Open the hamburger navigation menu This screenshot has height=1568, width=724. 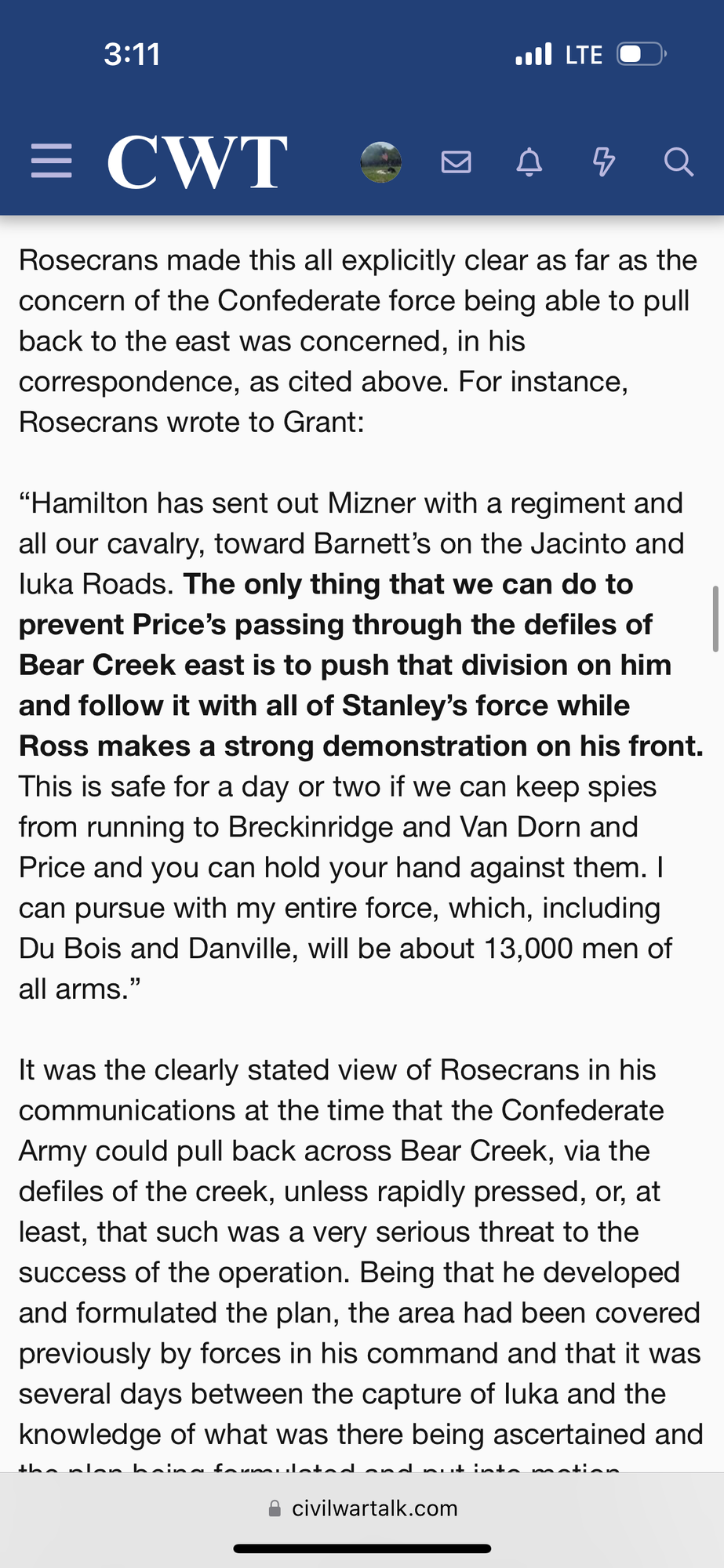click(x=52, y=162)
